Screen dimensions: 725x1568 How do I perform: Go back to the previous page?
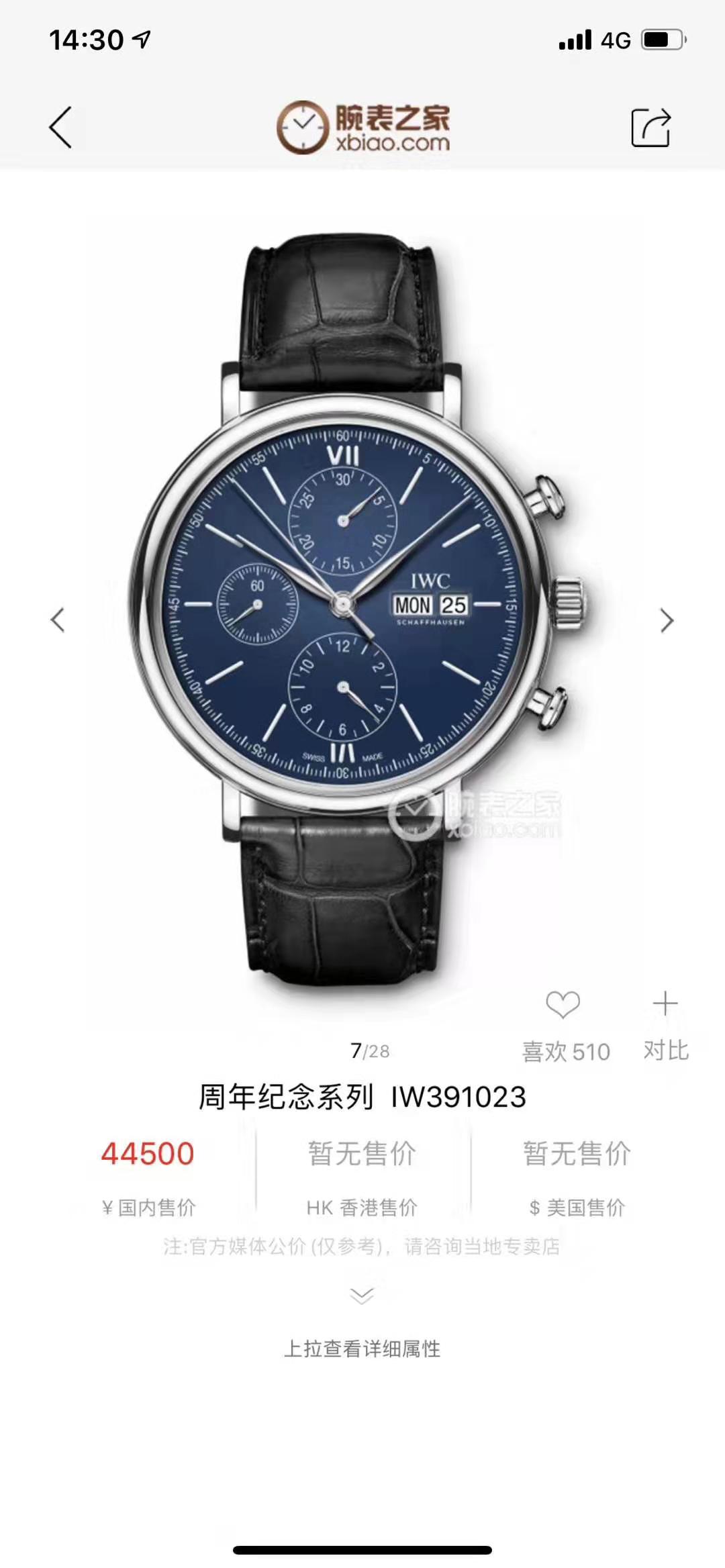tap(60, 127)
